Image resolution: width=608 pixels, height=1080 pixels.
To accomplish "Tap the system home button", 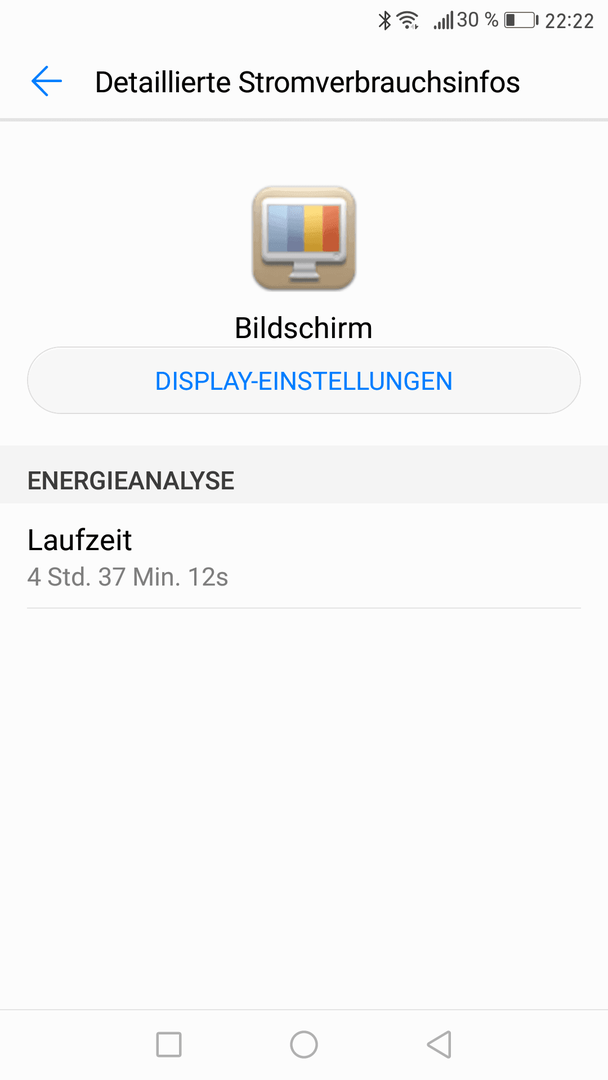I will pyautogui.click(x=304, y=1044).
